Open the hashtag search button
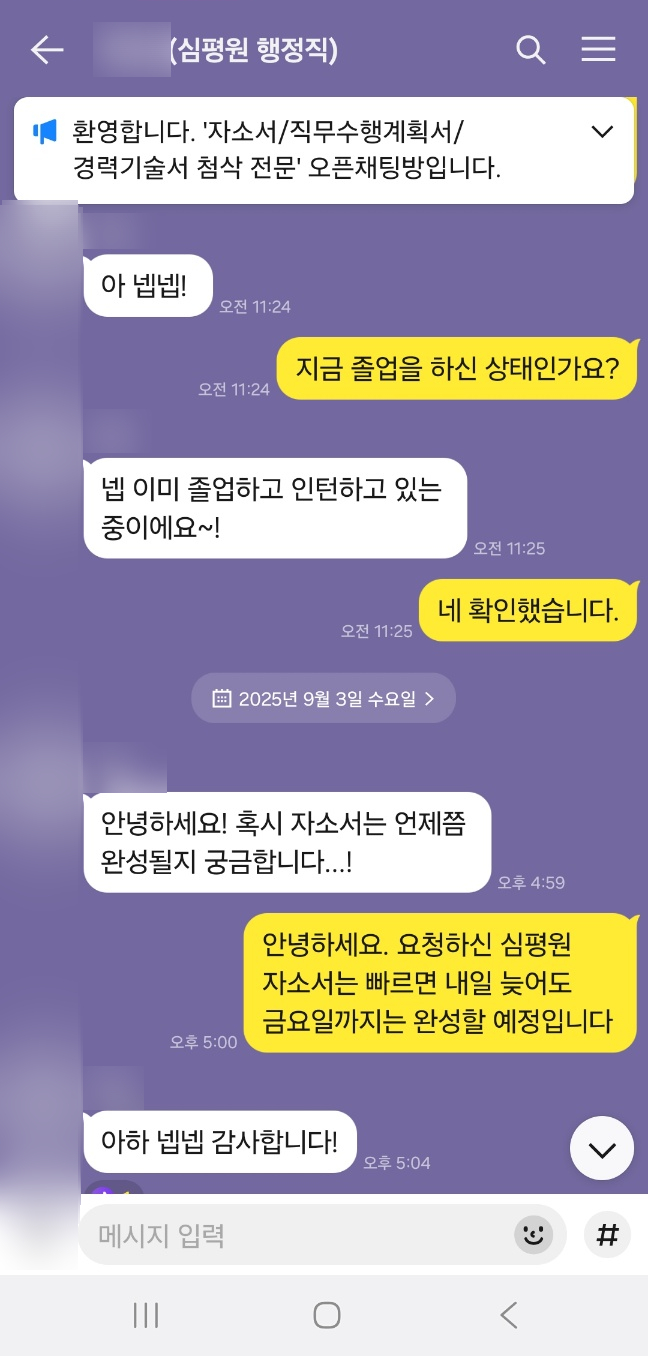648x1356 pixels. [x=607, y=1236]
